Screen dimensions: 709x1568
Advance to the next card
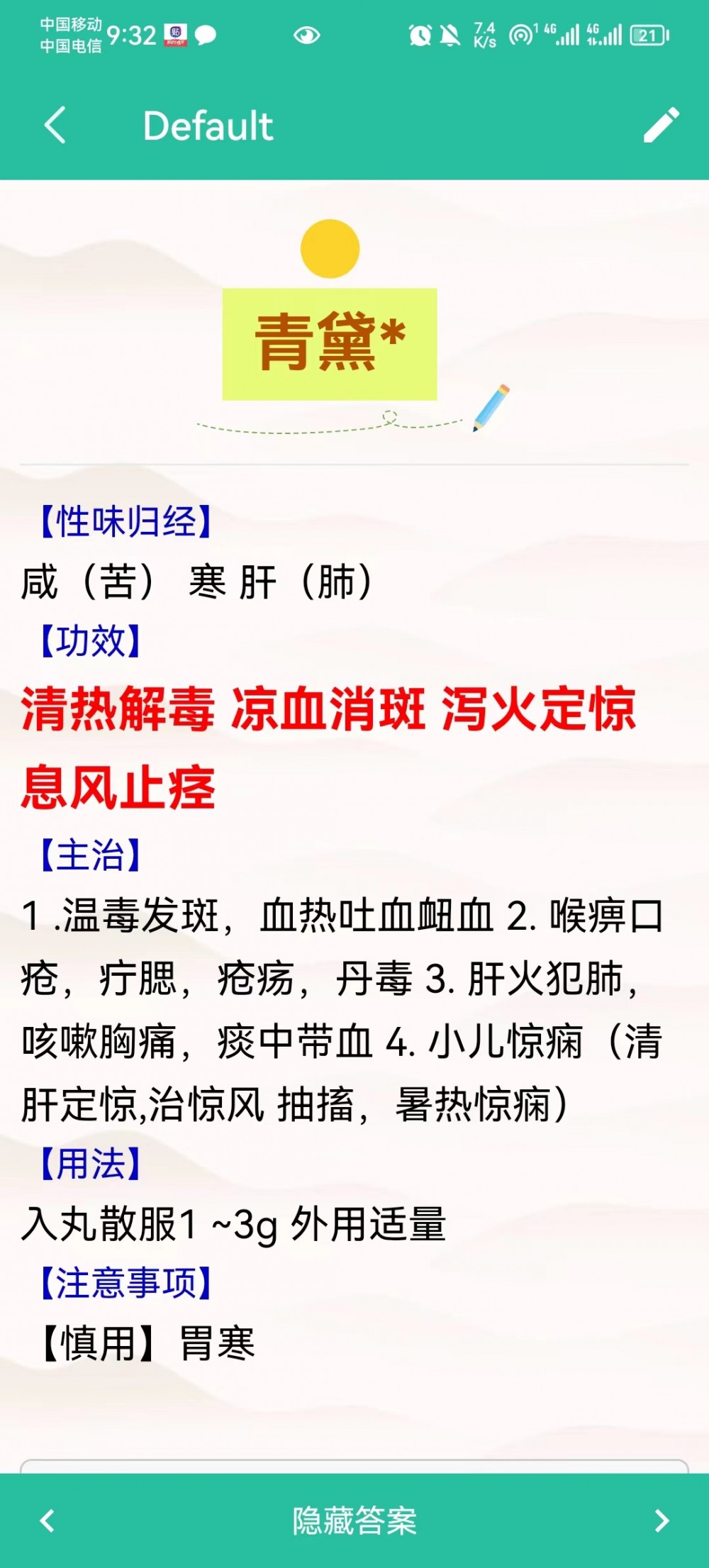pyautogui.click(x=661, y=1520)
